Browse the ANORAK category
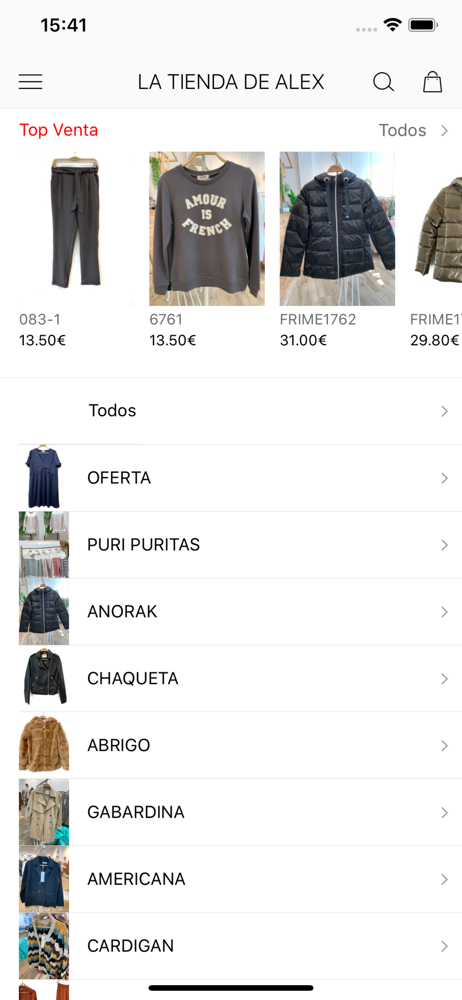This screenshot has height=1000, width=462. pos(231,612)
